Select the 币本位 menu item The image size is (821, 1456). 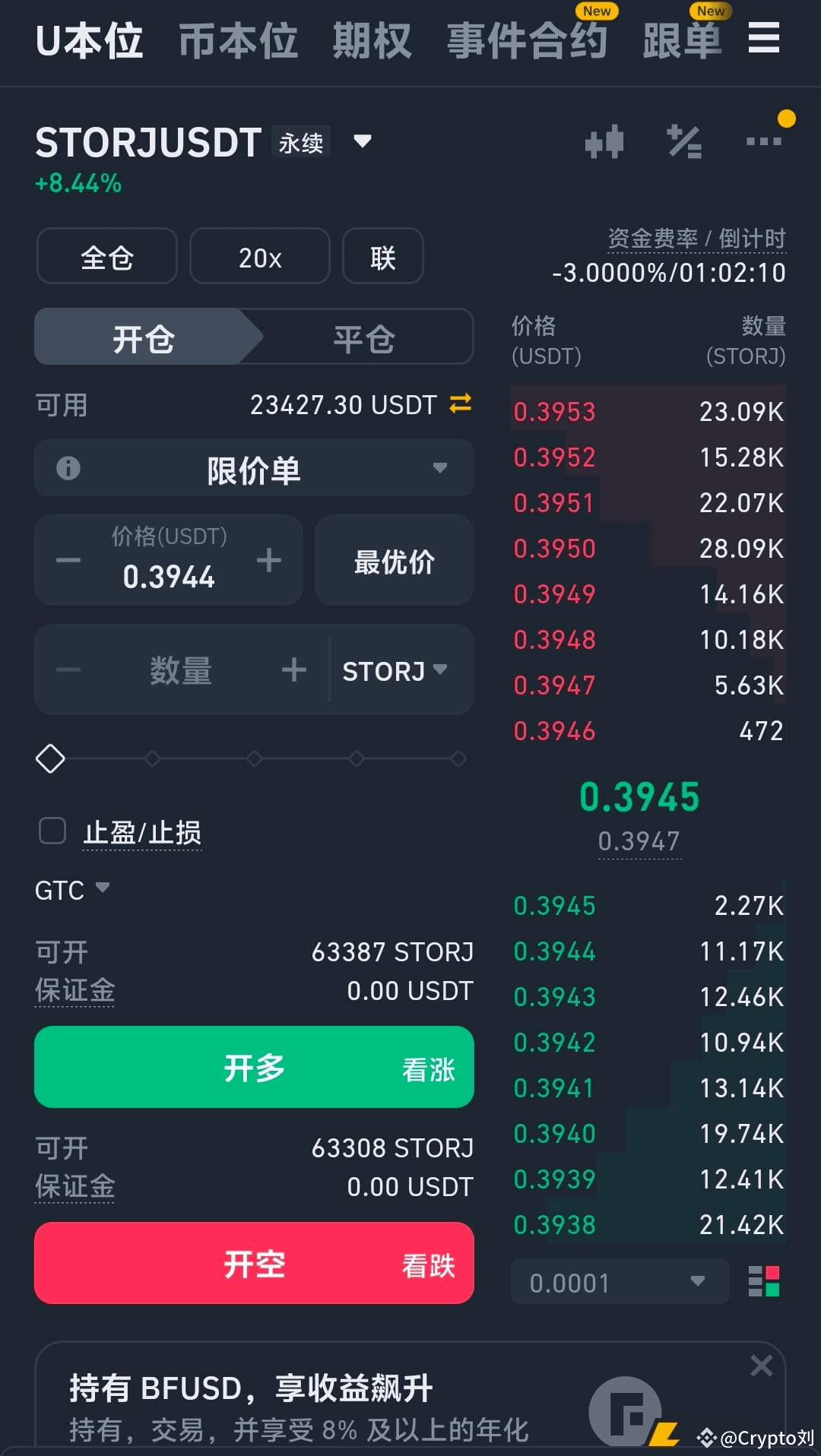[x=238, y=40]
